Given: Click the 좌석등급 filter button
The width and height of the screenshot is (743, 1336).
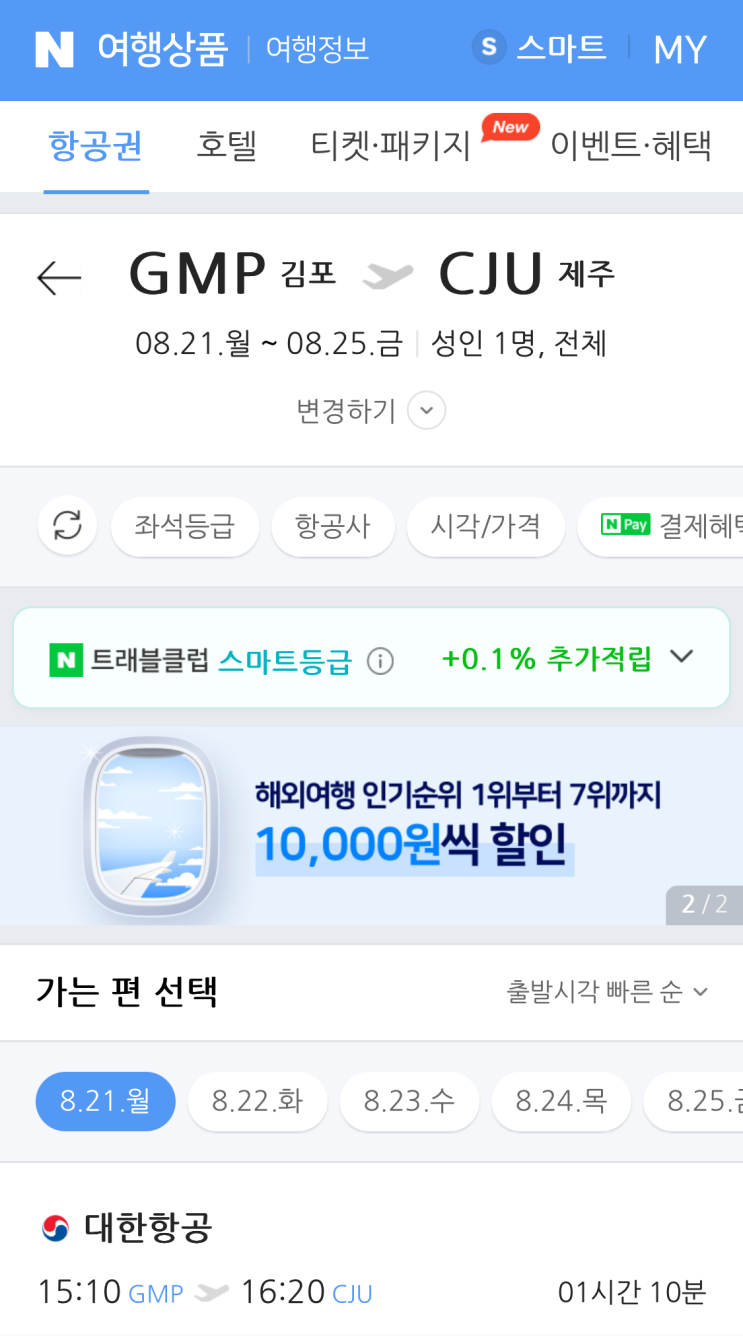Looking at the screenshot, I should pos(184,527).
